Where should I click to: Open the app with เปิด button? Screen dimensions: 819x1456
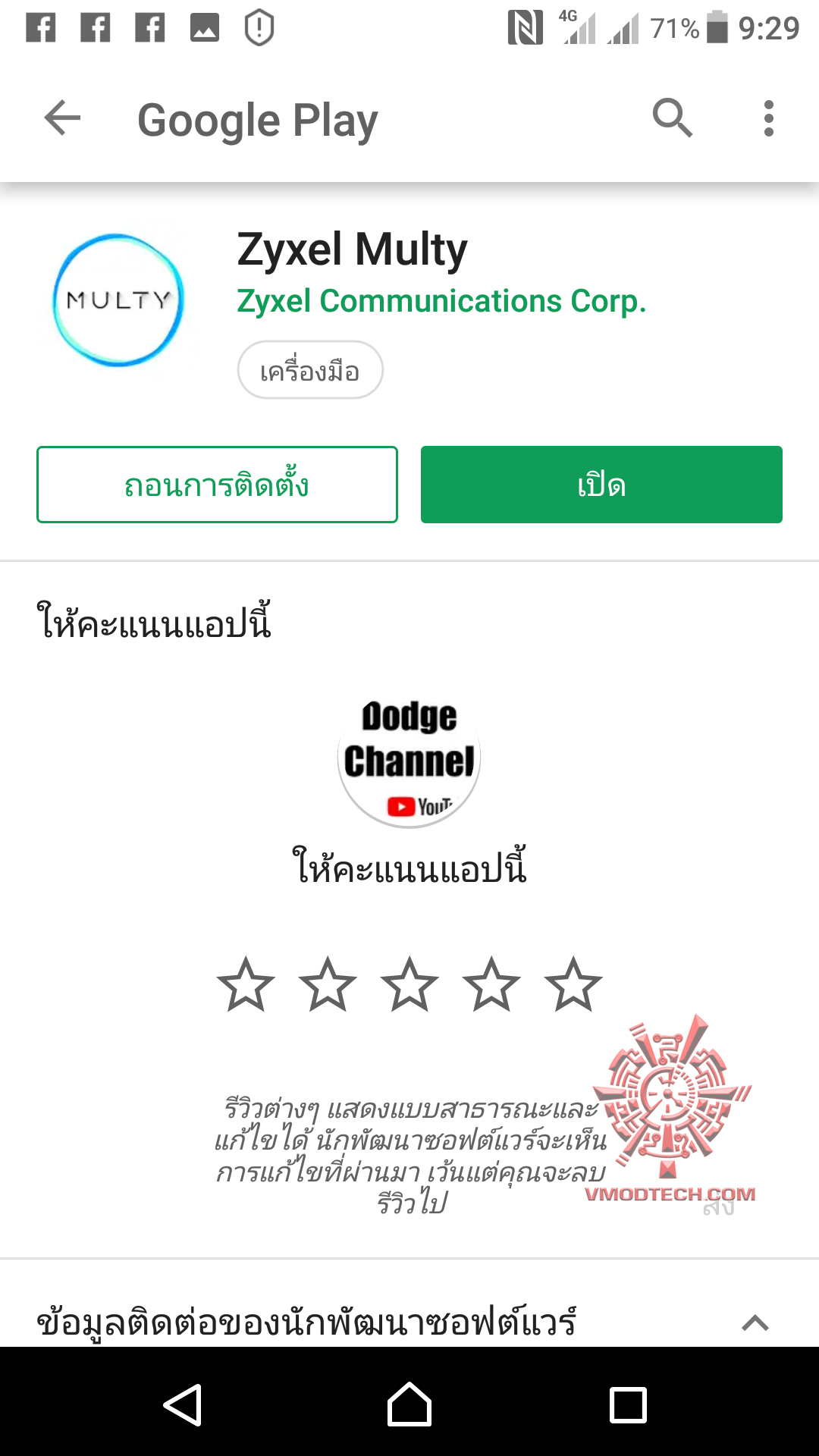click(x=601, y=485)
